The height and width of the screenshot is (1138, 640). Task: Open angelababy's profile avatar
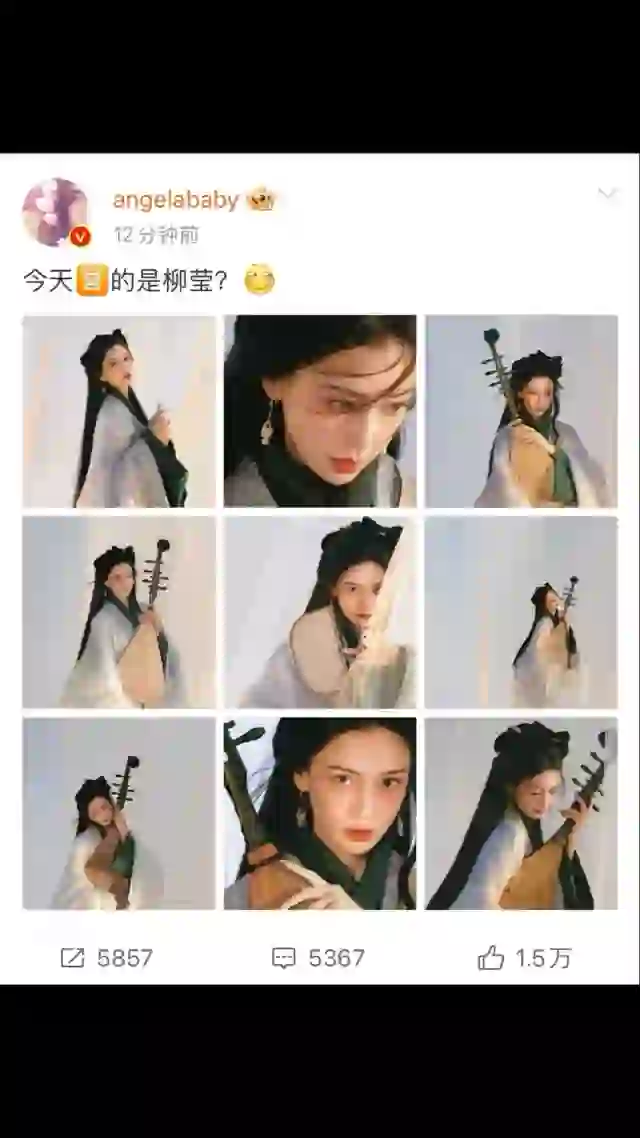55,212
